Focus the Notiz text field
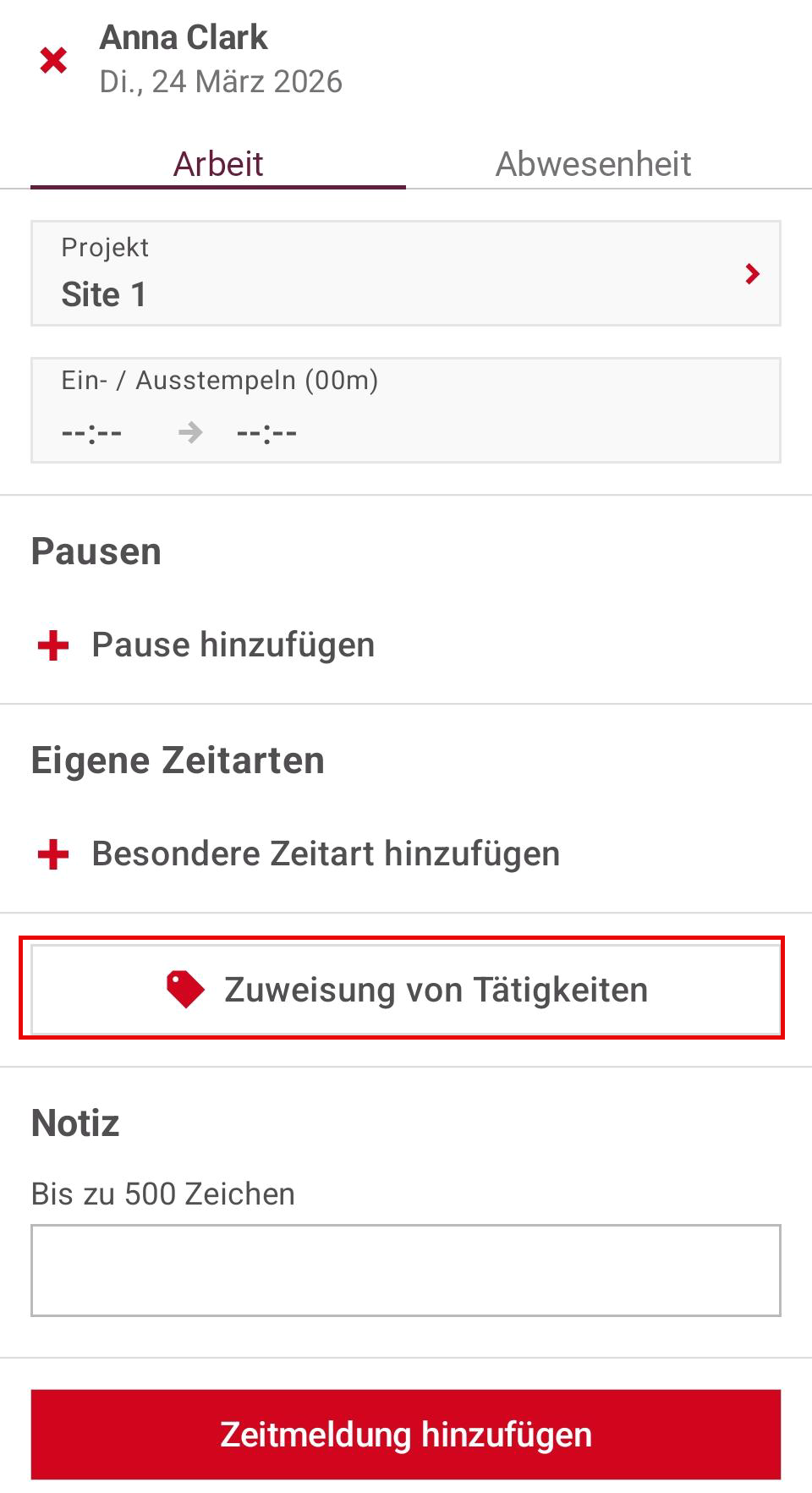812x1493 pixels. pyautogui.click(x=406, y=1270)
